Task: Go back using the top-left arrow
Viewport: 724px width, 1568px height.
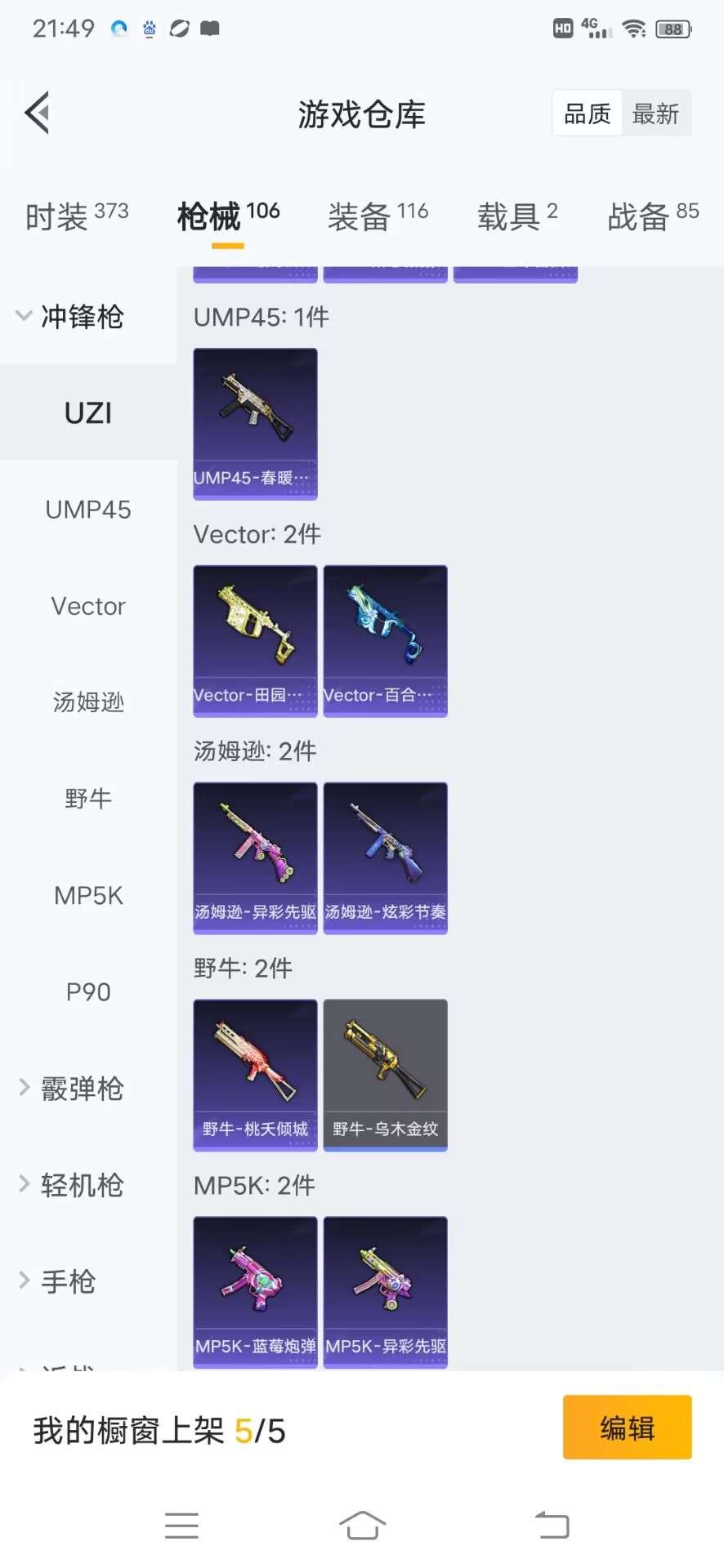Action: tap(38, 113)
